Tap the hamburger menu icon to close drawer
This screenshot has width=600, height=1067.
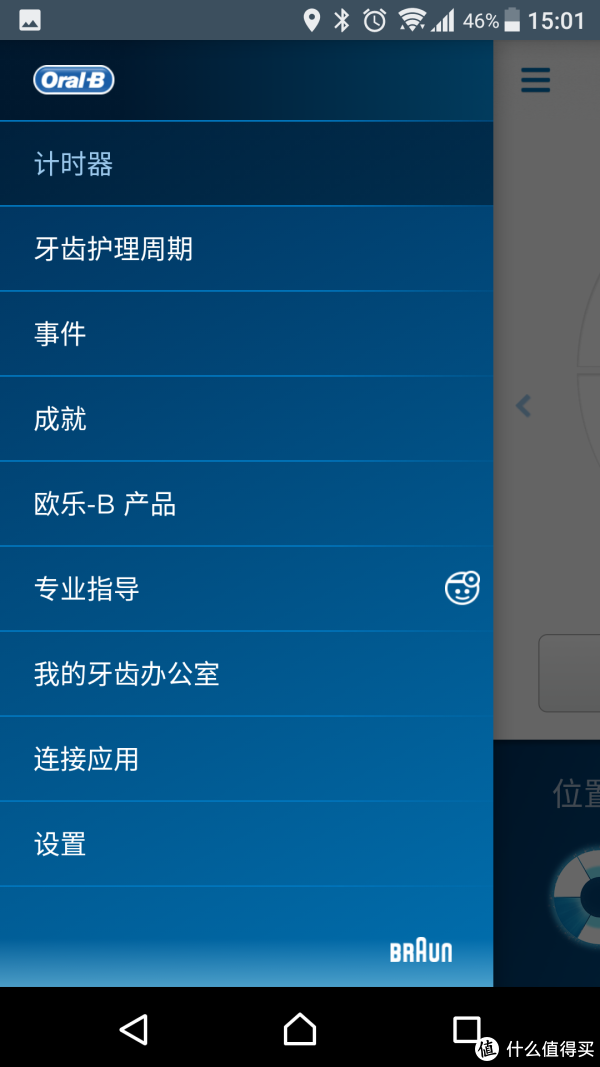535,80
